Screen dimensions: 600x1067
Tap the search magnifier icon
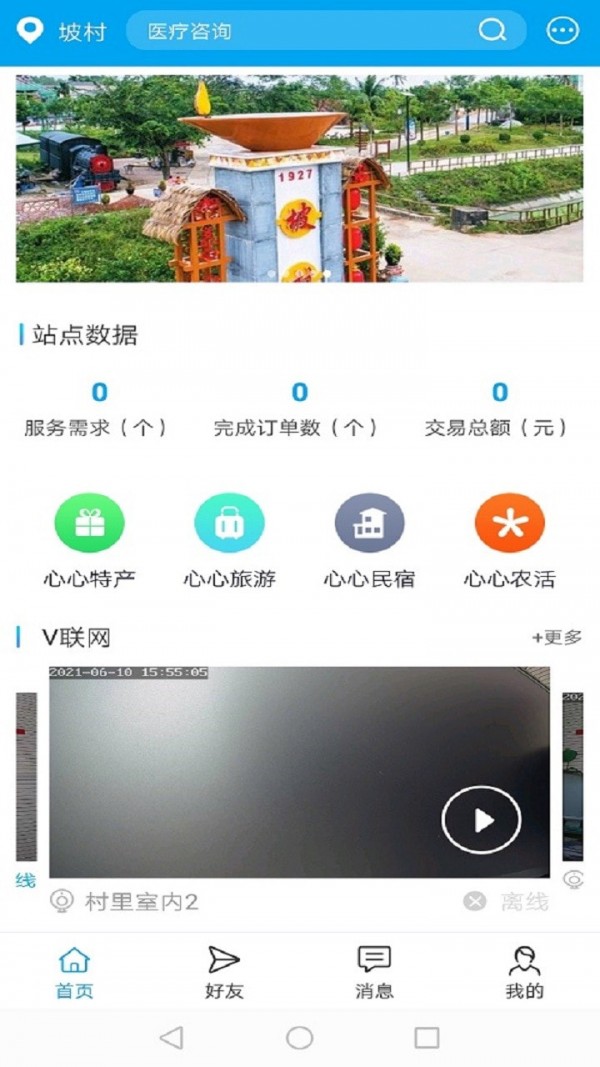(x=492, y=31)
